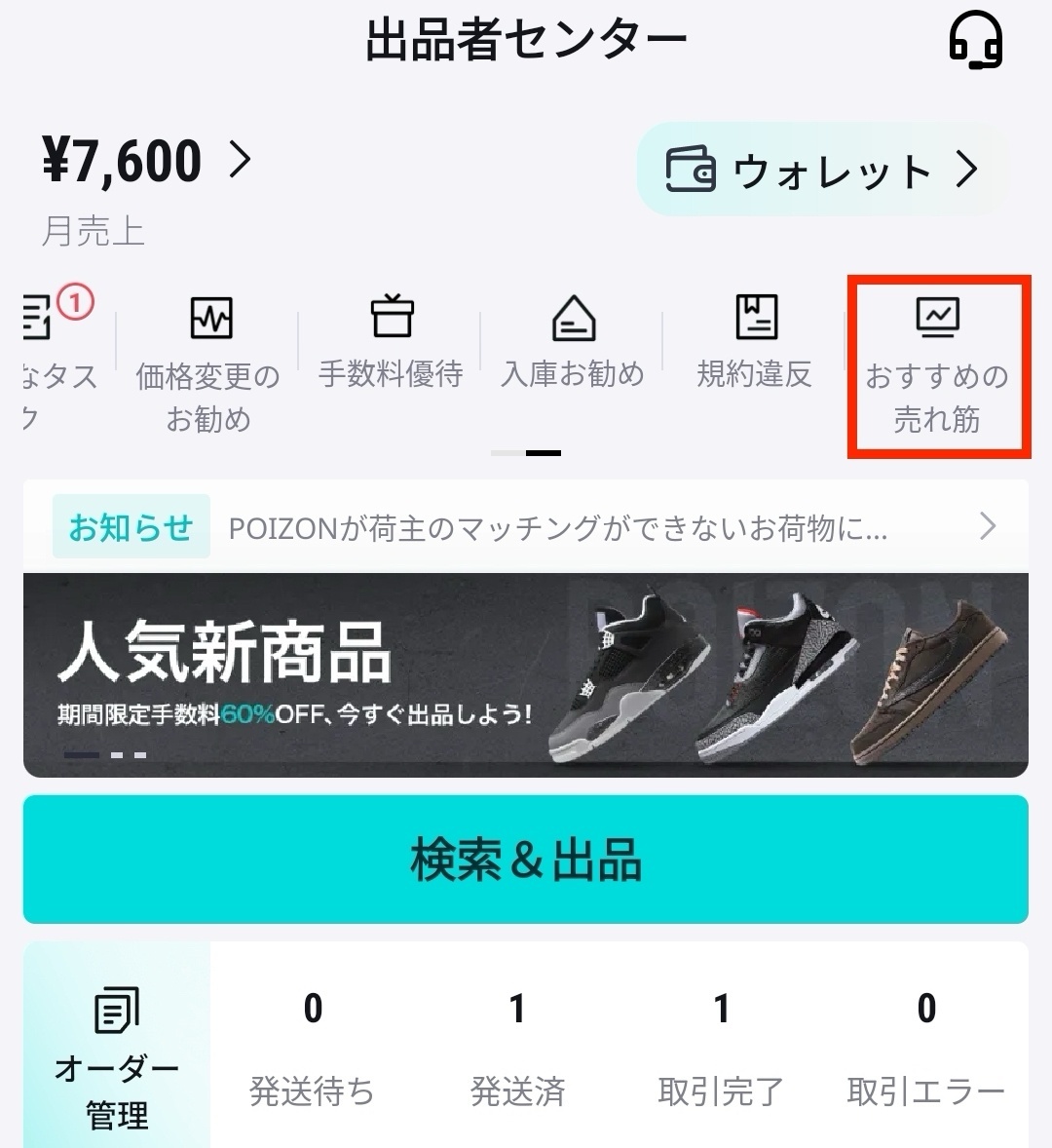The image size is (1052, 1148).
Task: Check 取引完了 completed transactions count
Action: pyautogui.click(x=721, y=1048)
